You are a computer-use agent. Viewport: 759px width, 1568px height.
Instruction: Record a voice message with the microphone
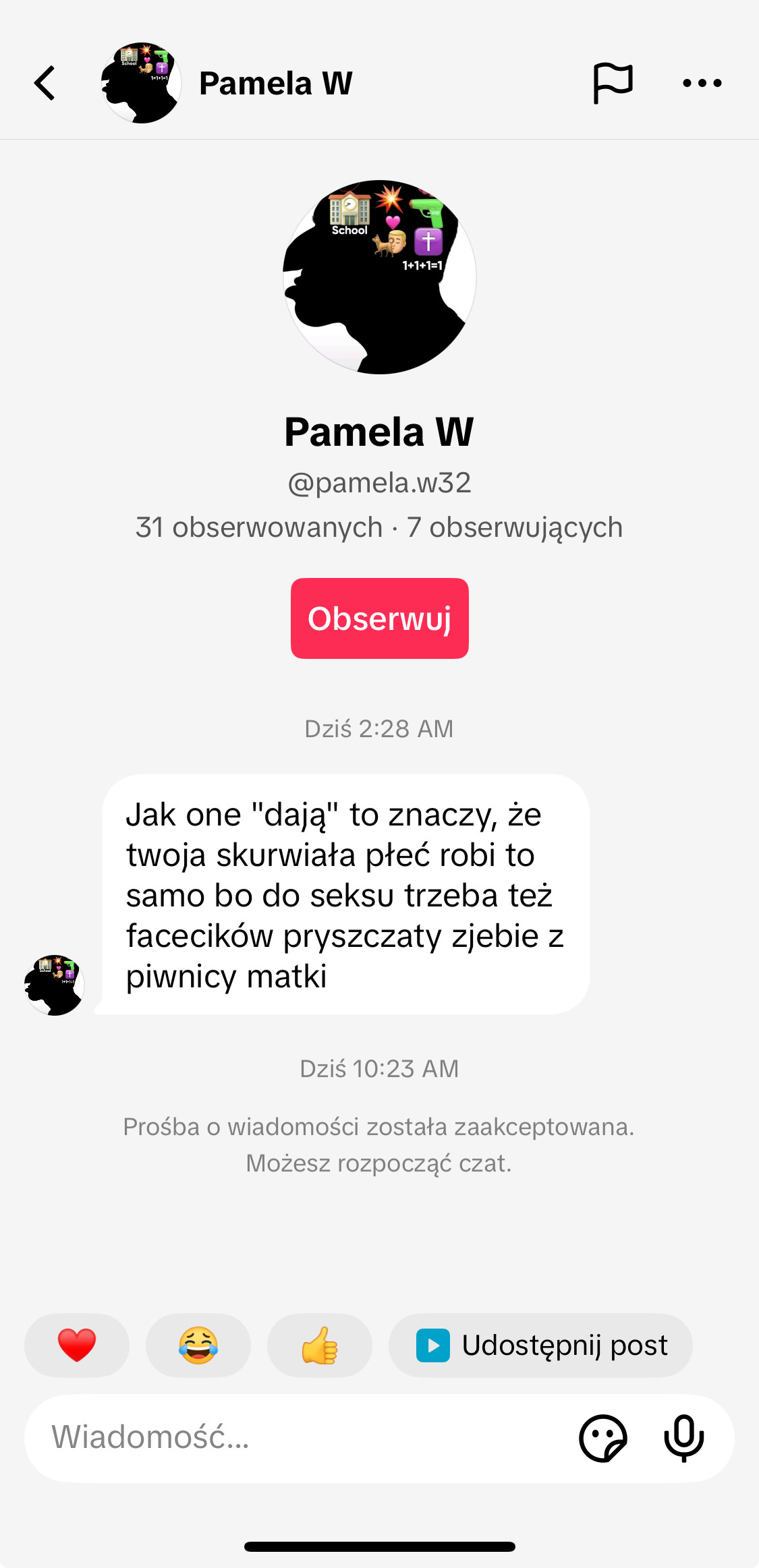coord(683,1438)
